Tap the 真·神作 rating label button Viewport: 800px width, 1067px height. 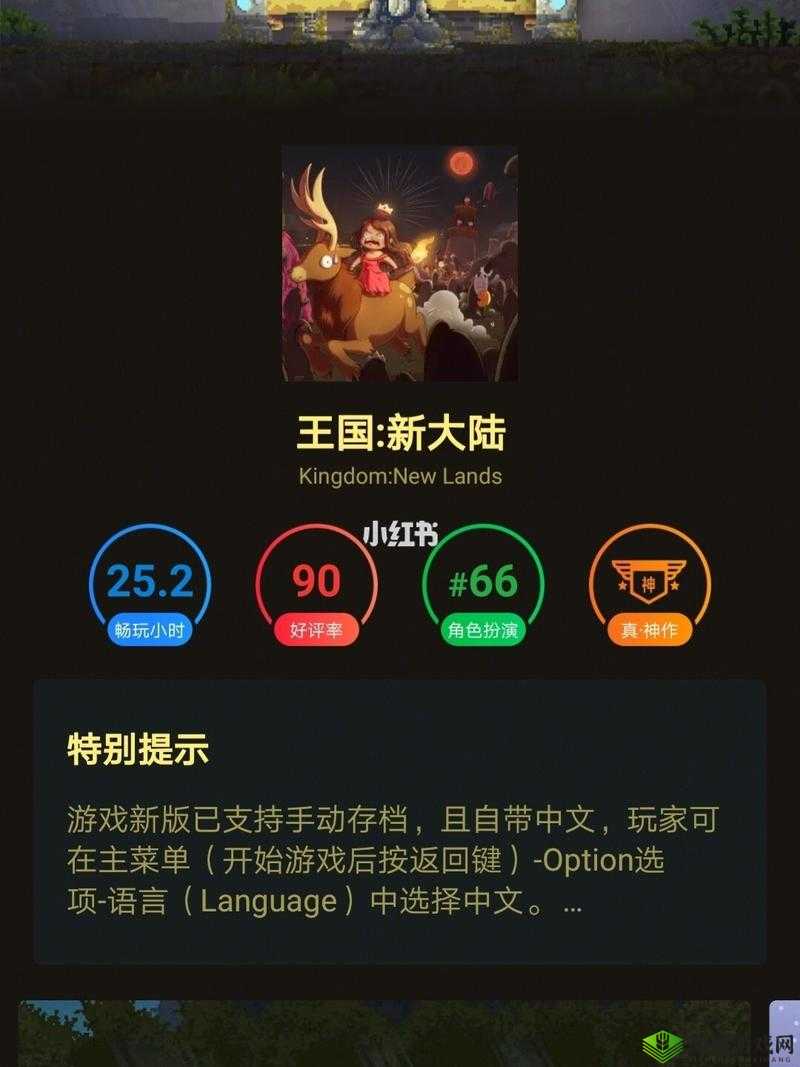point(648,628)
